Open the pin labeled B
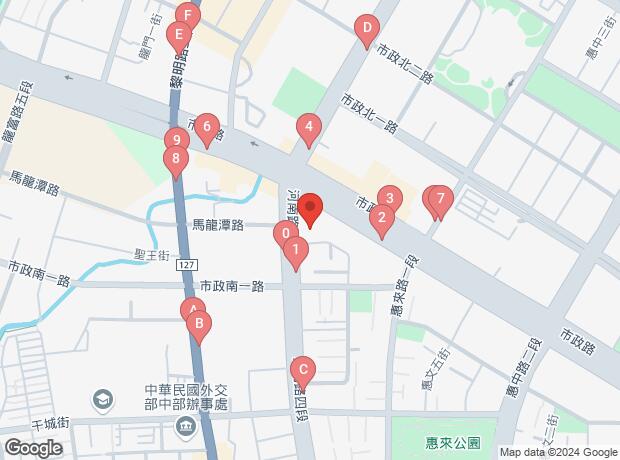 (x=199, y=324)
